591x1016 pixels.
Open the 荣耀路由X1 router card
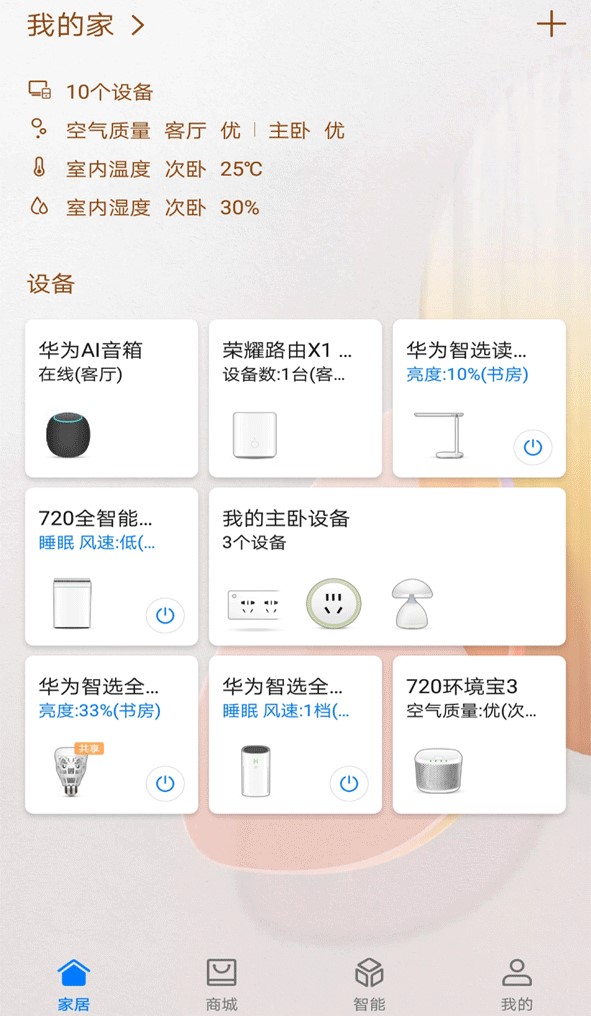[x=295, y=398]
